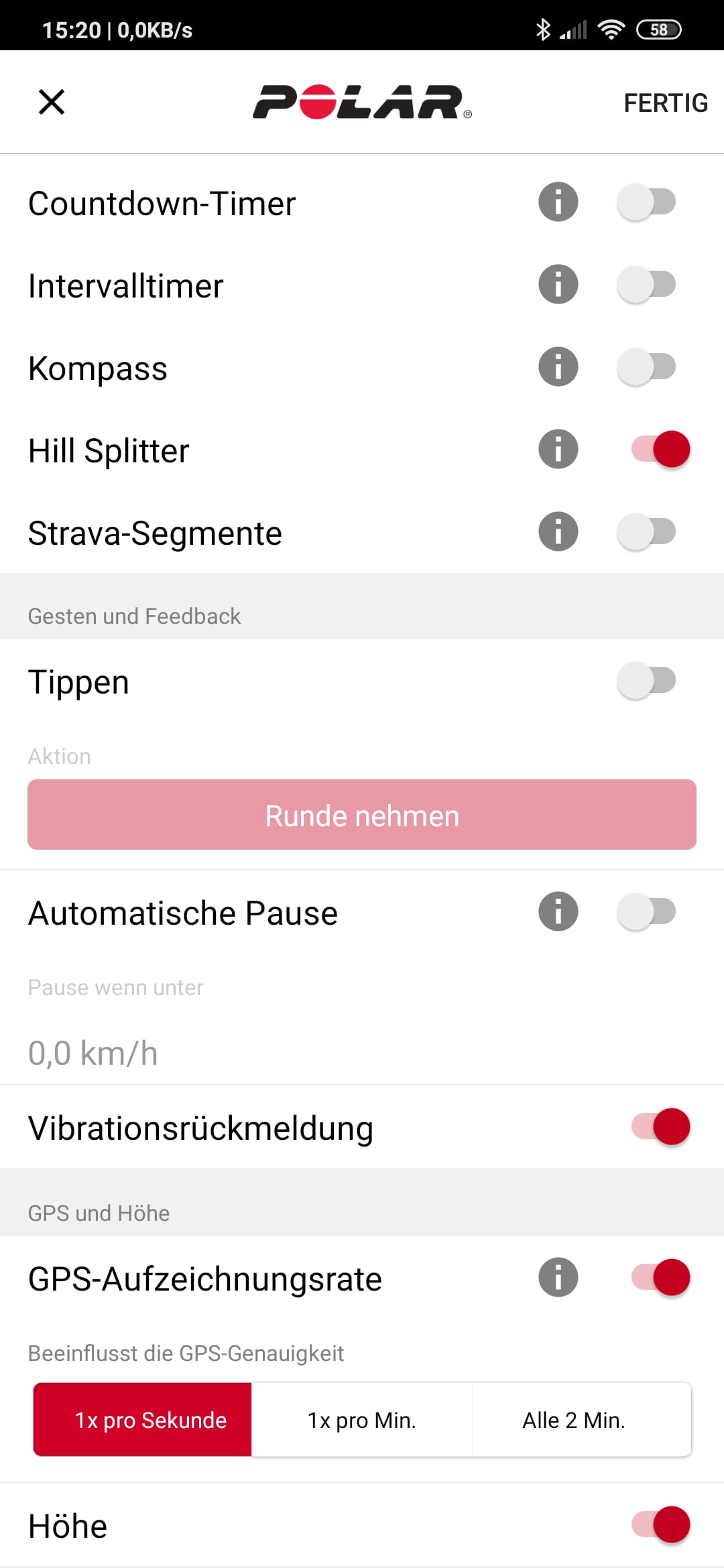
Task: Disable the GPS-Aufzeichnungsrate switch
Action: coord(660,1277)
